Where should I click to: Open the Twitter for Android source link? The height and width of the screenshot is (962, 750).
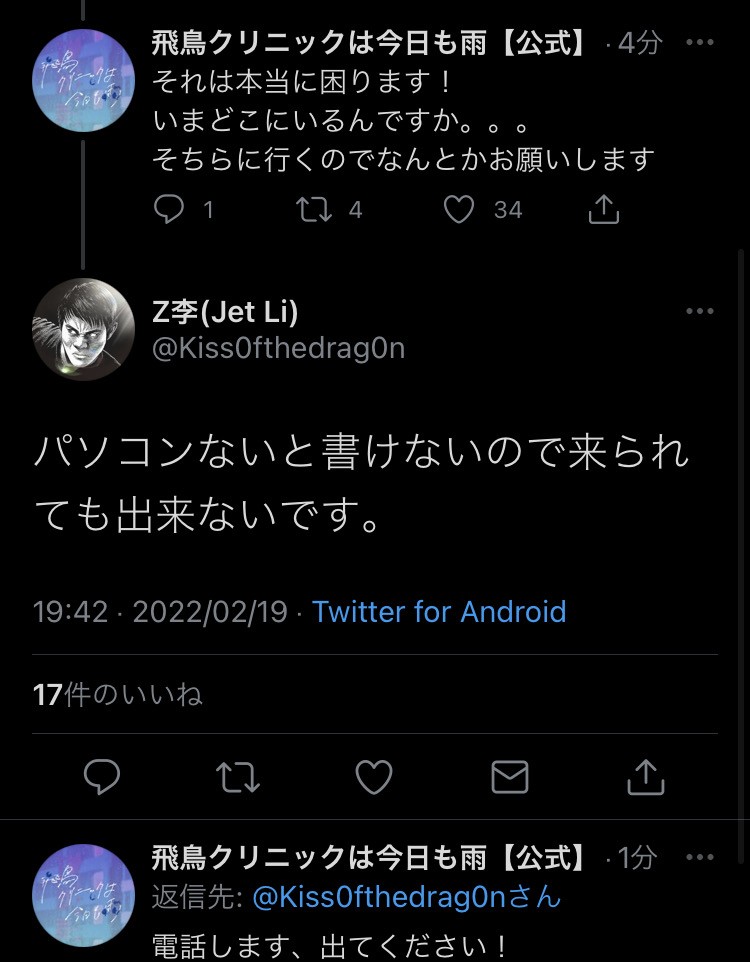439,612
